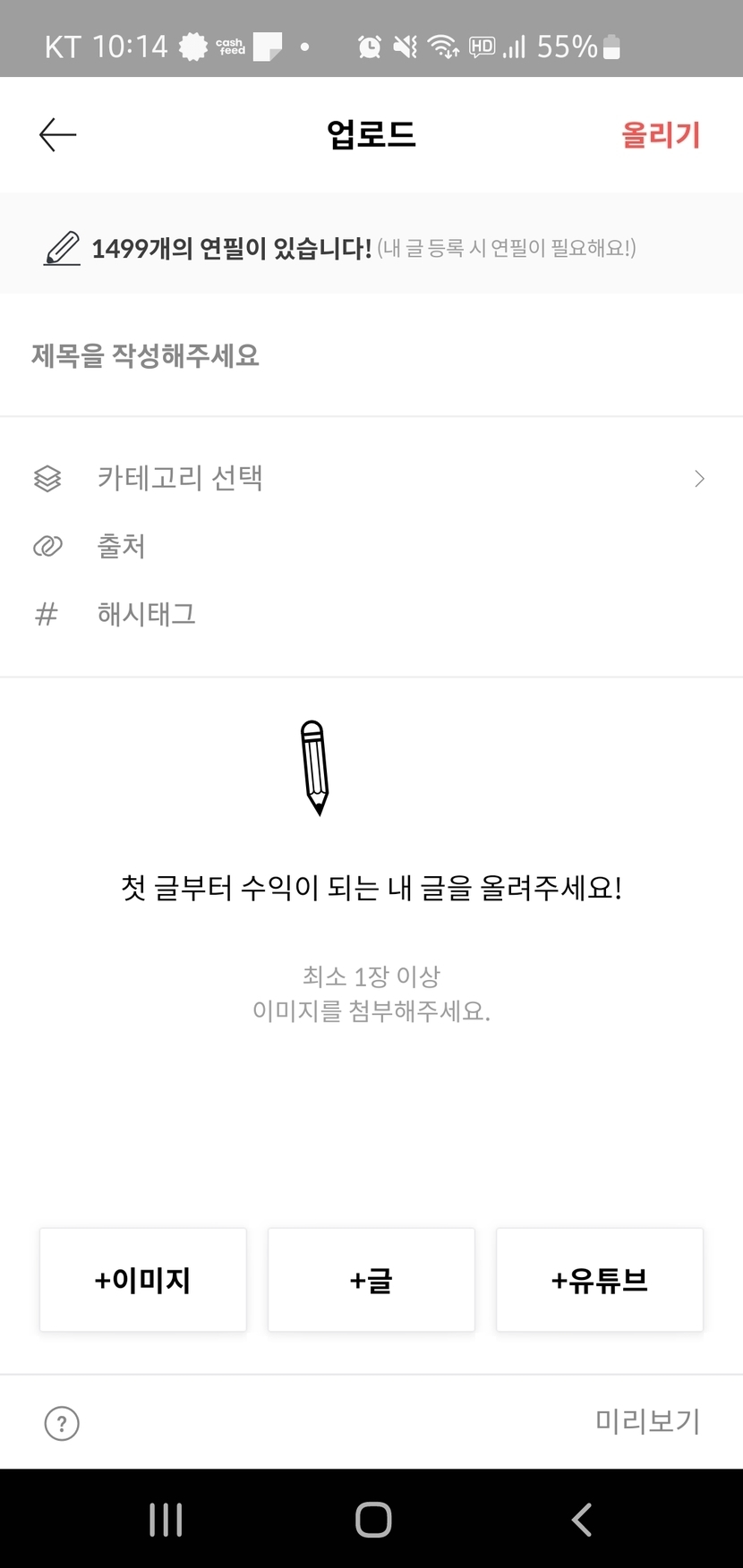Image resolution: width=743 pixels, height=1568 pixels.
Task: Go back using the top arrow
Action: tap(58, 135)
